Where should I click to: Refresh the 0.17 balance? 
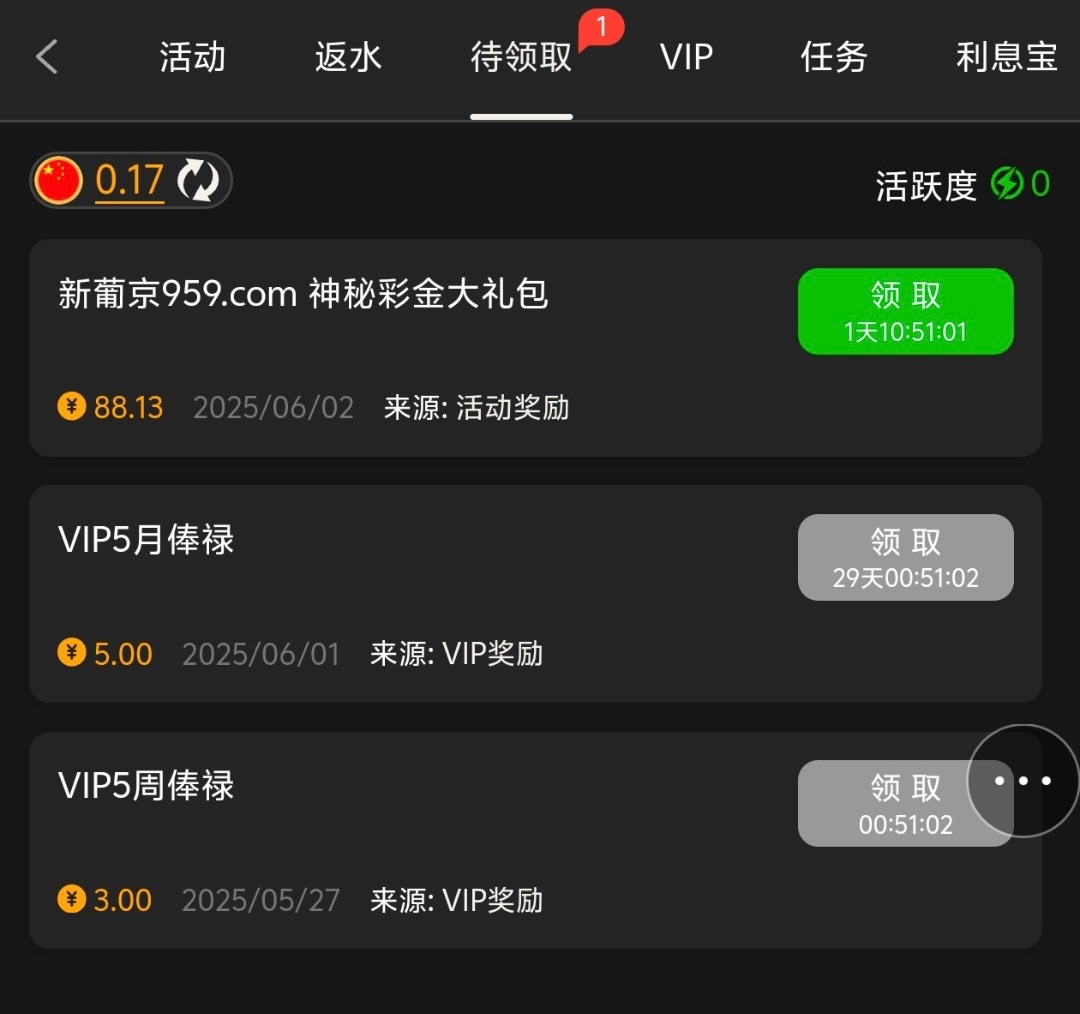[198, 181]
